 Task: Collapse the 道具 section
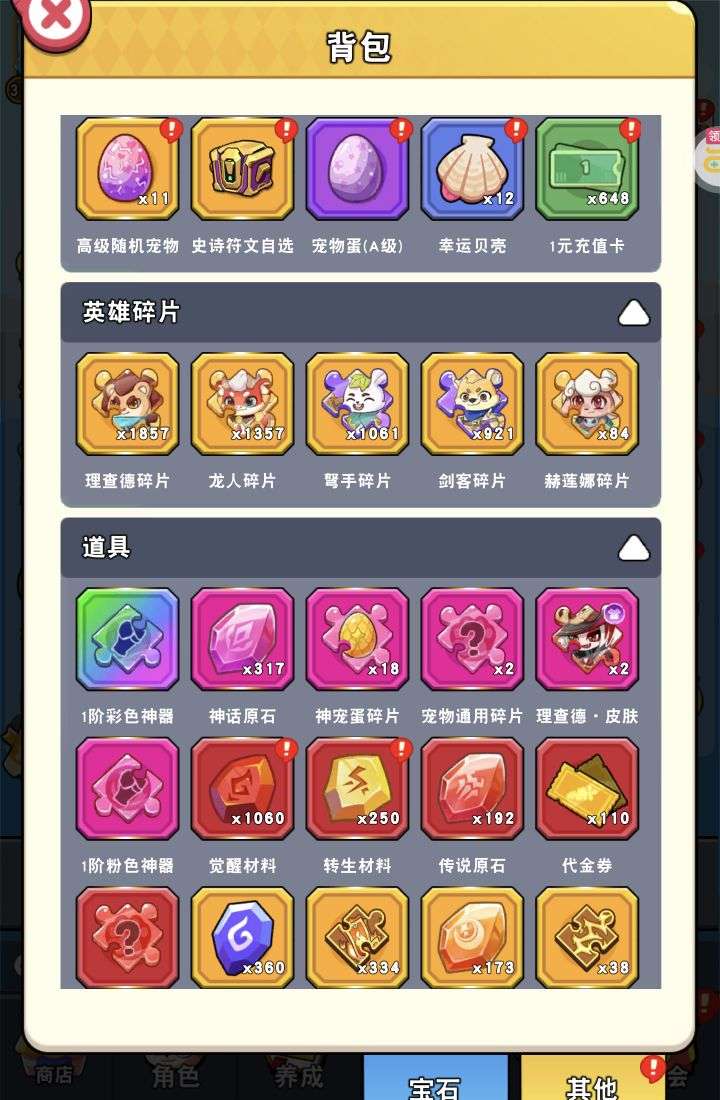pos(633,548)
